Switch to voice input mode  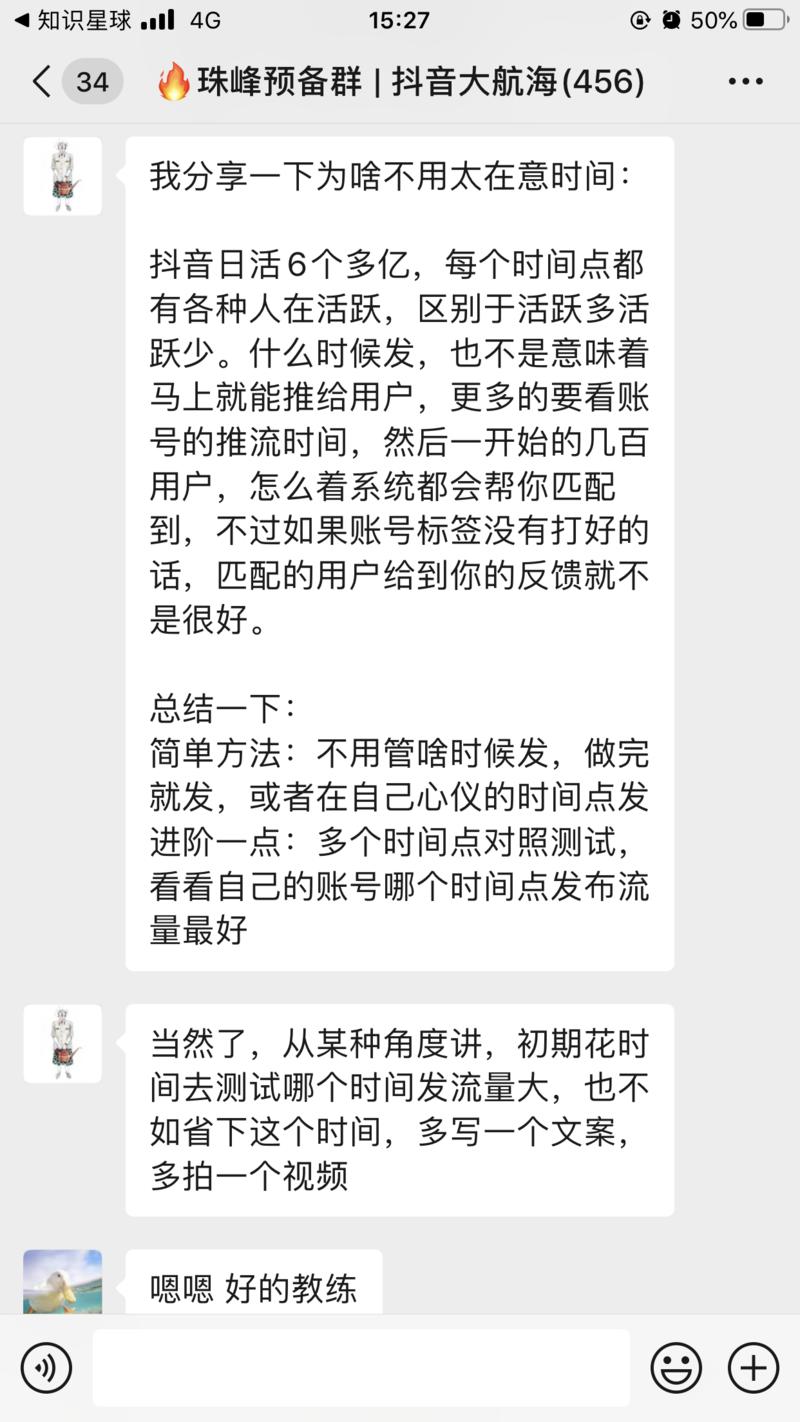coord(47,1367)
